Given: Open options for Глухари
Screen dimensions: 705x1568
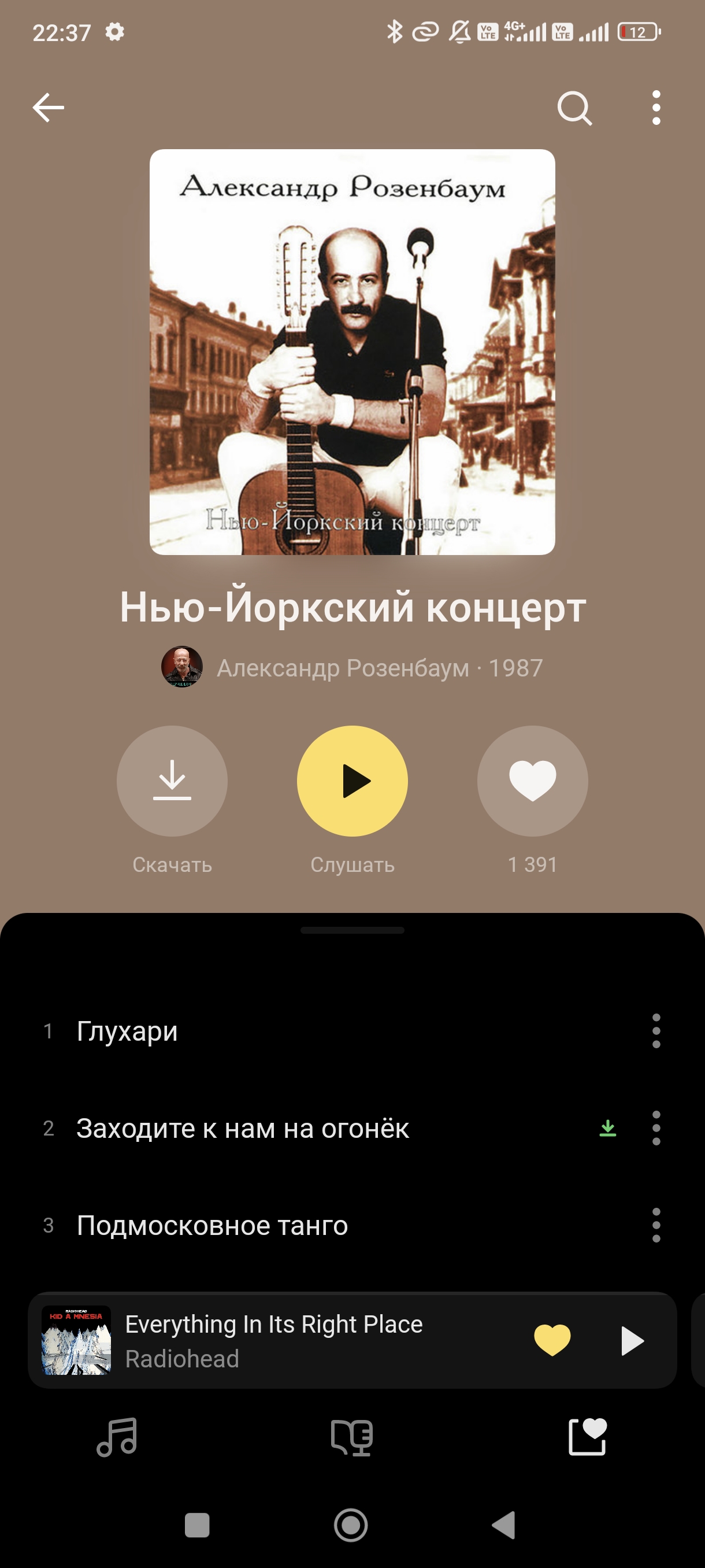Looking at the screenshot, I should pos(656,1031).
